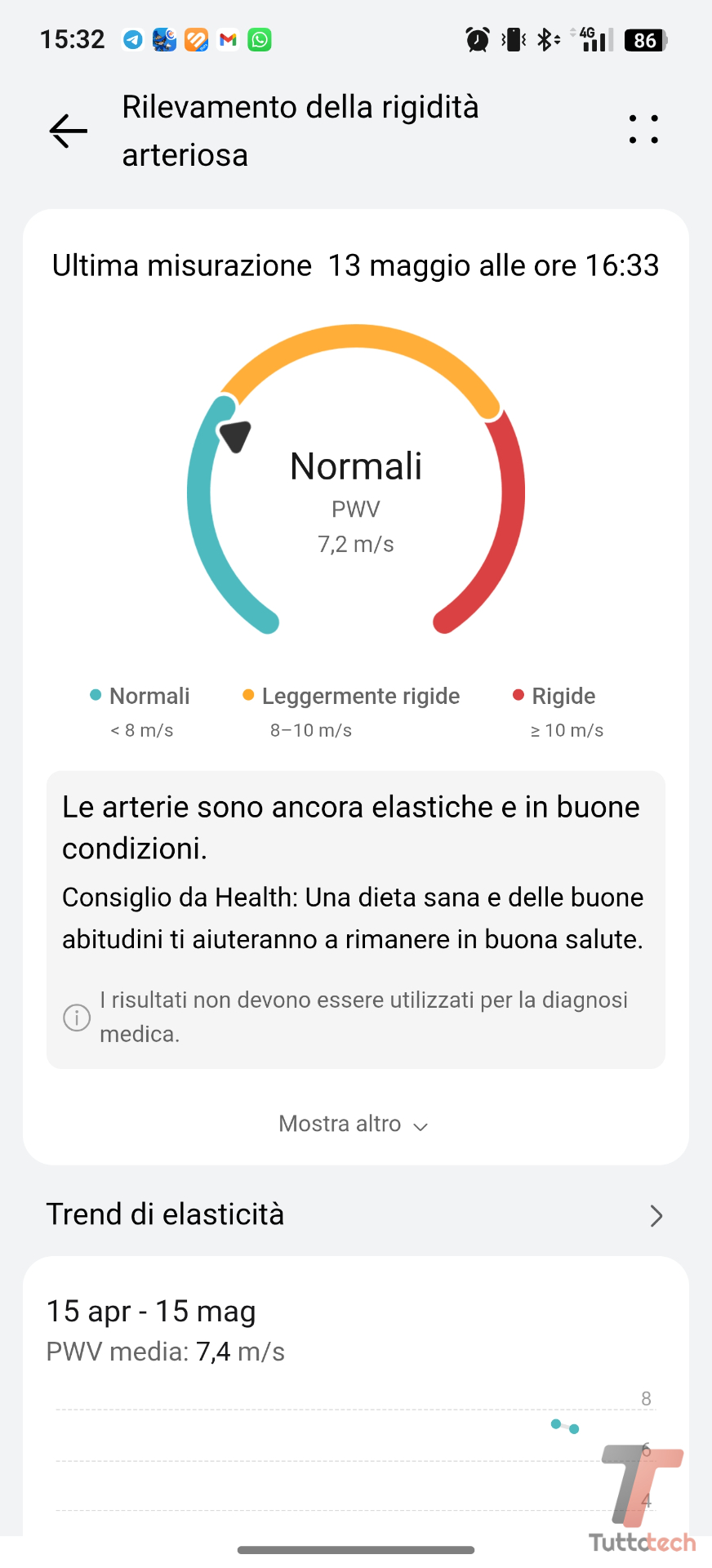This screenshot has height=1568, width=712.
Task: Open the four-dot options menu
Action: [x=643, y=130]
